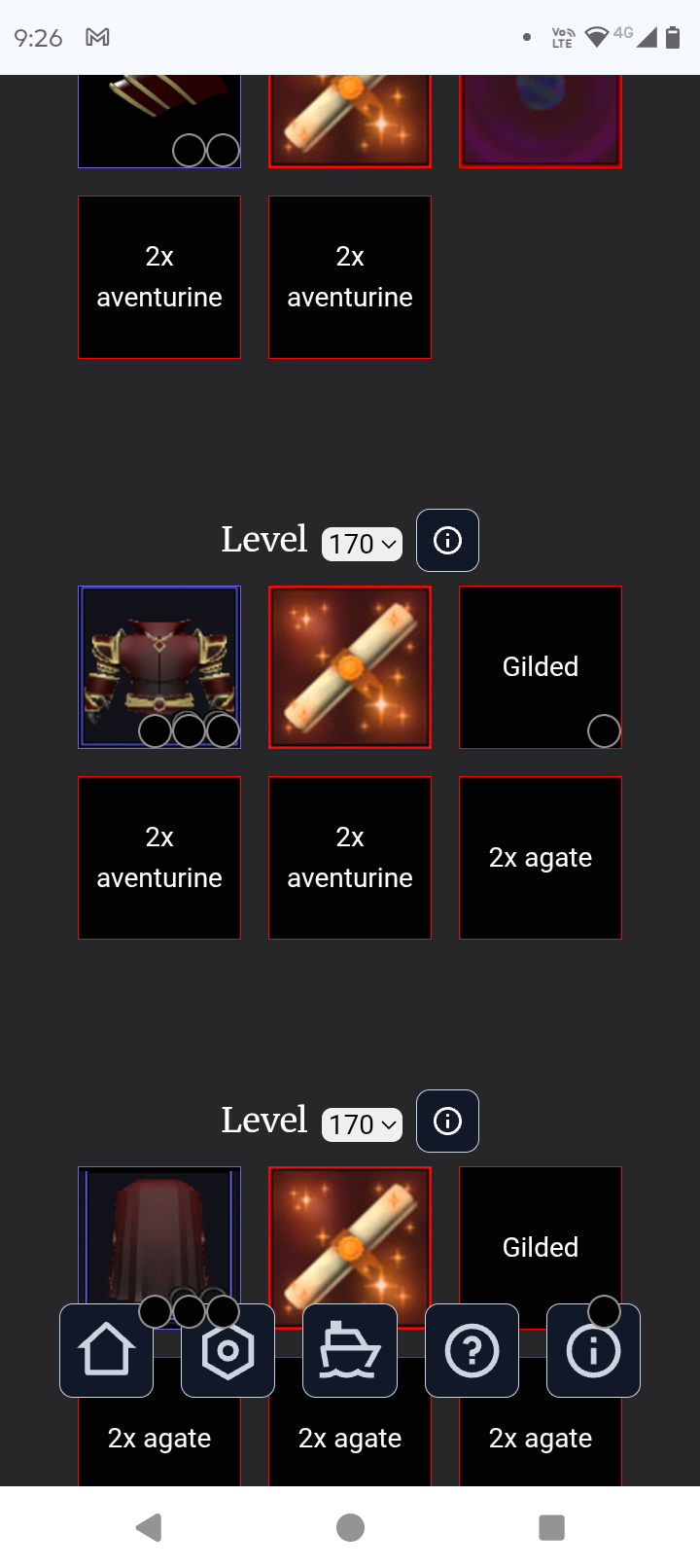Open the info page in bottom bar
This screenshot has width=700, height=1568.
click(x=593, y=1350)
